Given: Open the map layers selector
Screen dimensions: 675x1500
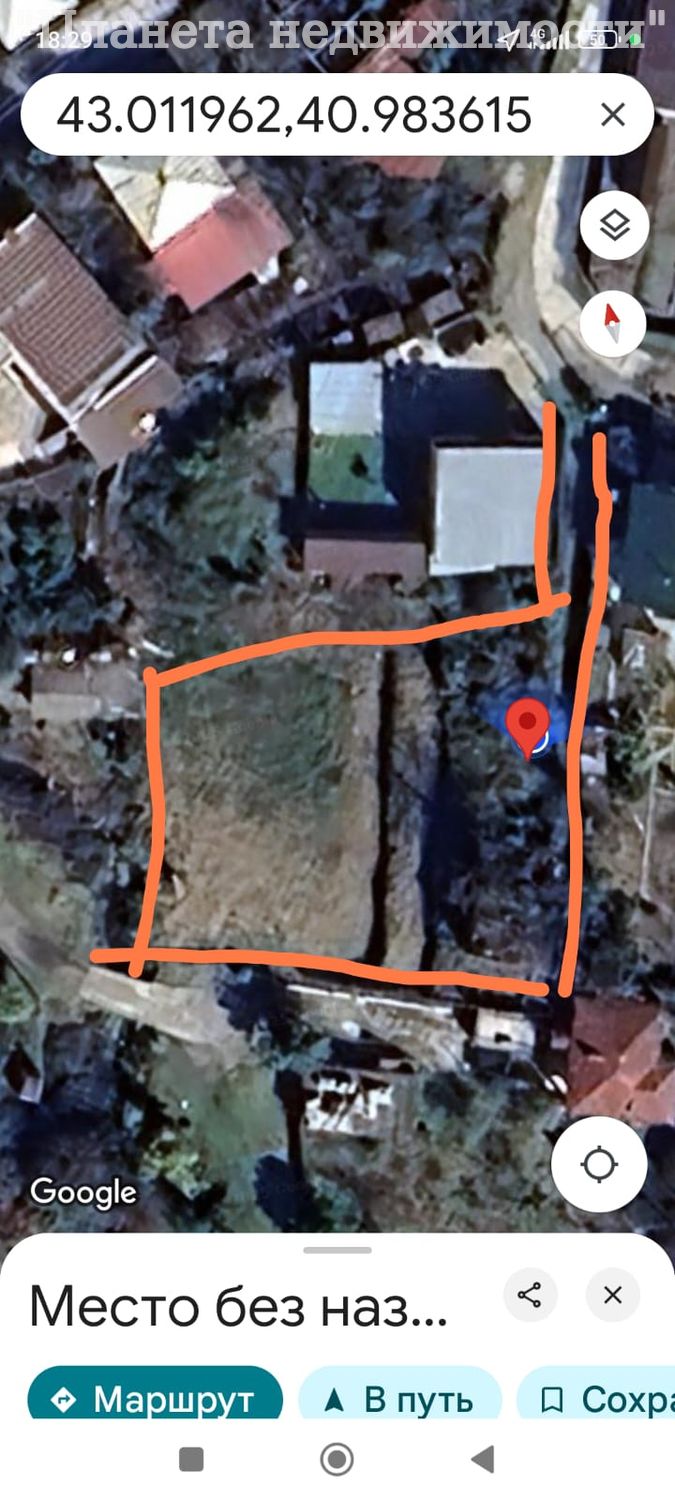Looking at the screenshot, I should click(x=615, y=226).
